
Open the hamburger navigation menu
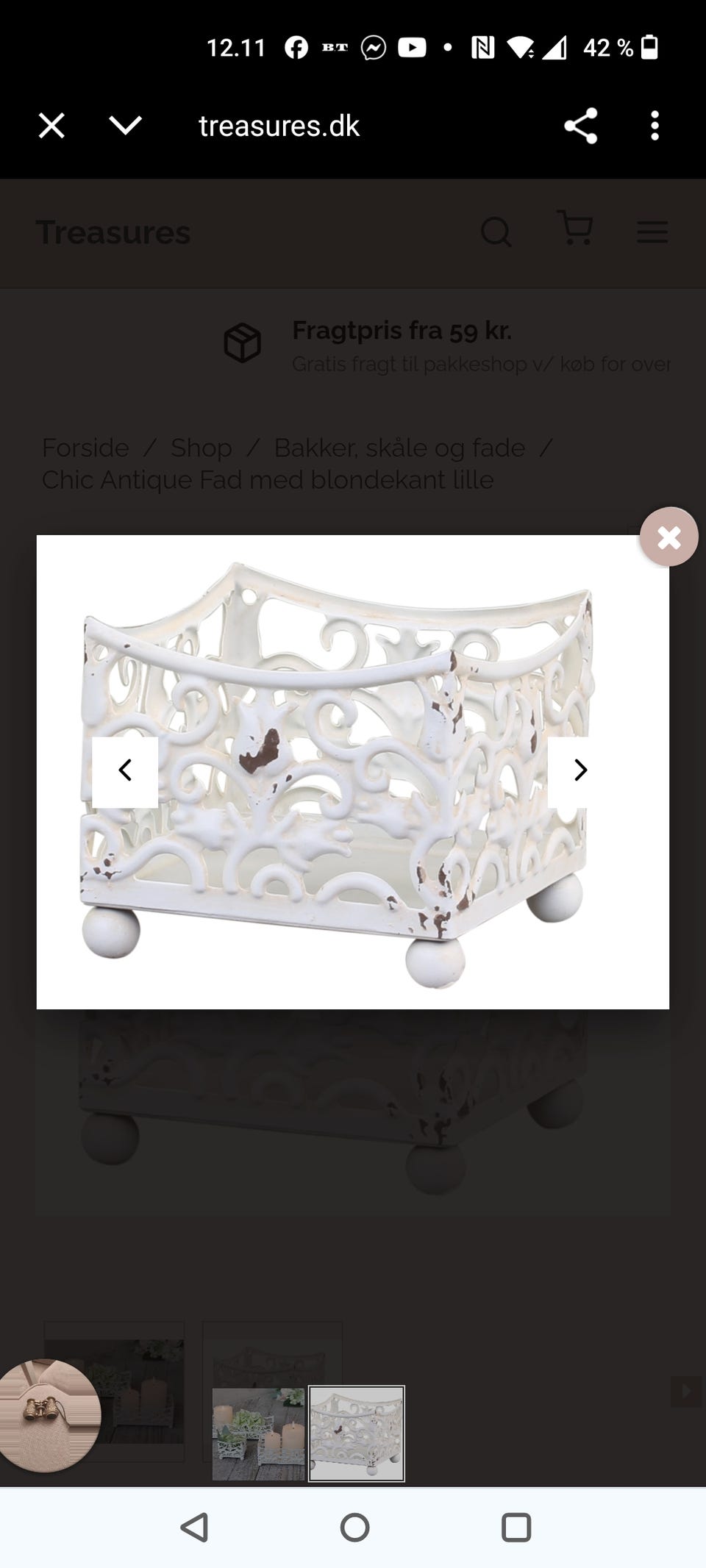click(652, 232)
